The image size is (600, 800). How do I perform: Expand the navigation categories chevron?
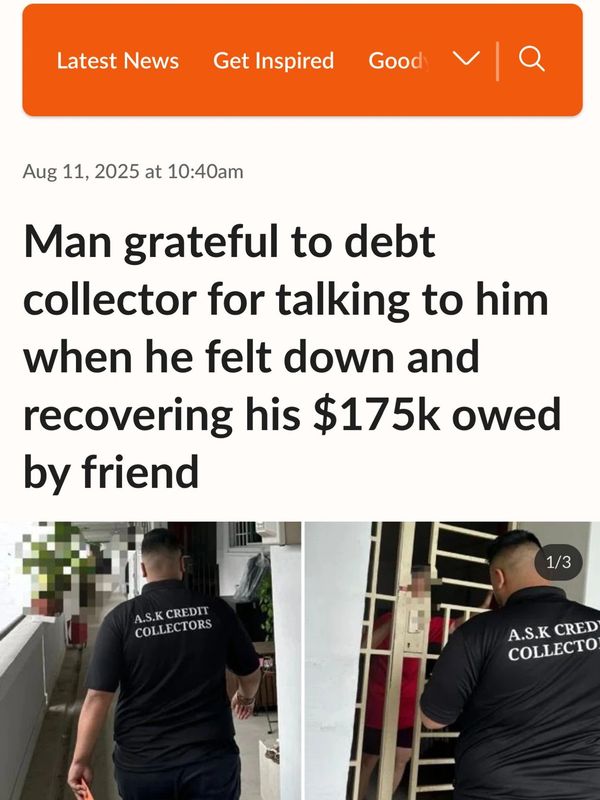[465, 60]
